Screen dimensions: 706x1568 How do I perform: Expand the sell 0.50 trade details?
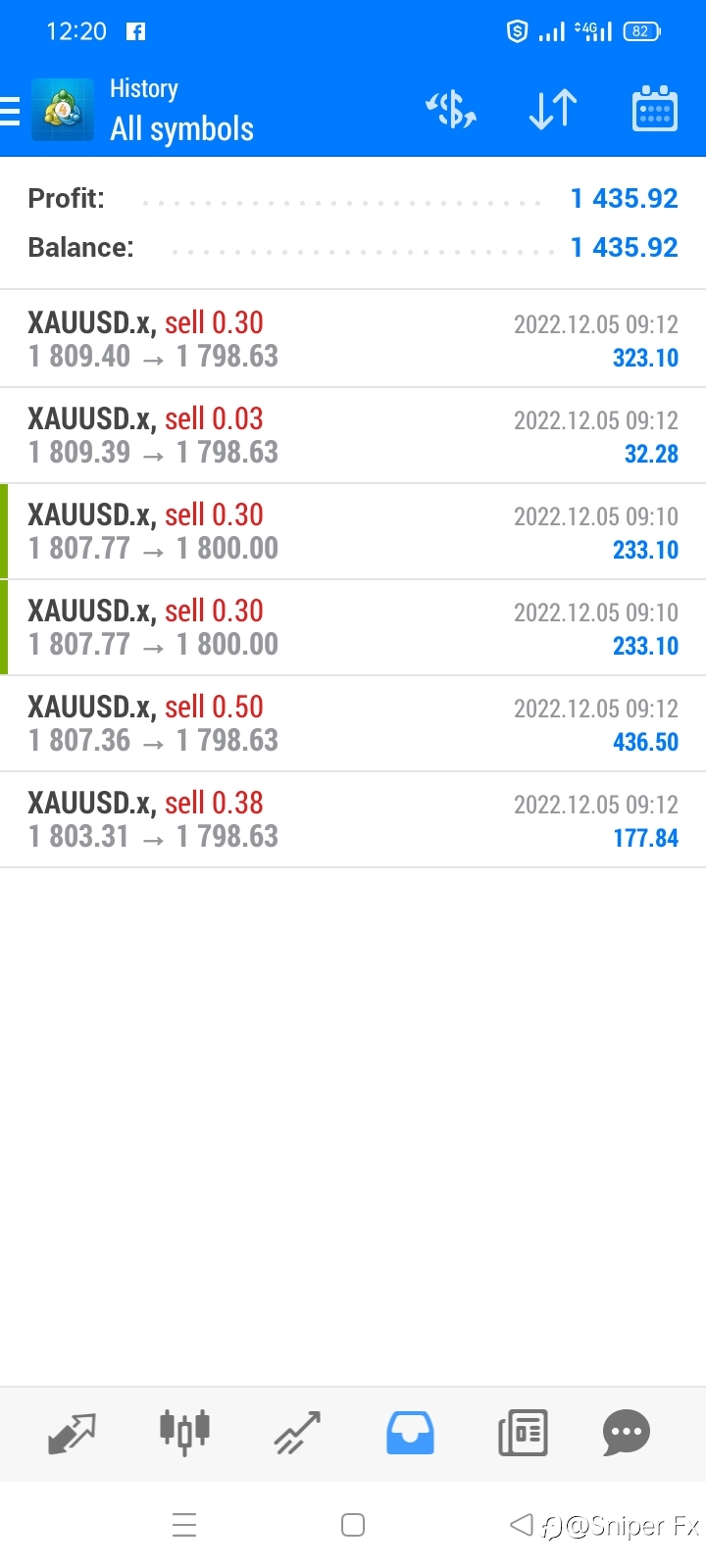point(353,723)
